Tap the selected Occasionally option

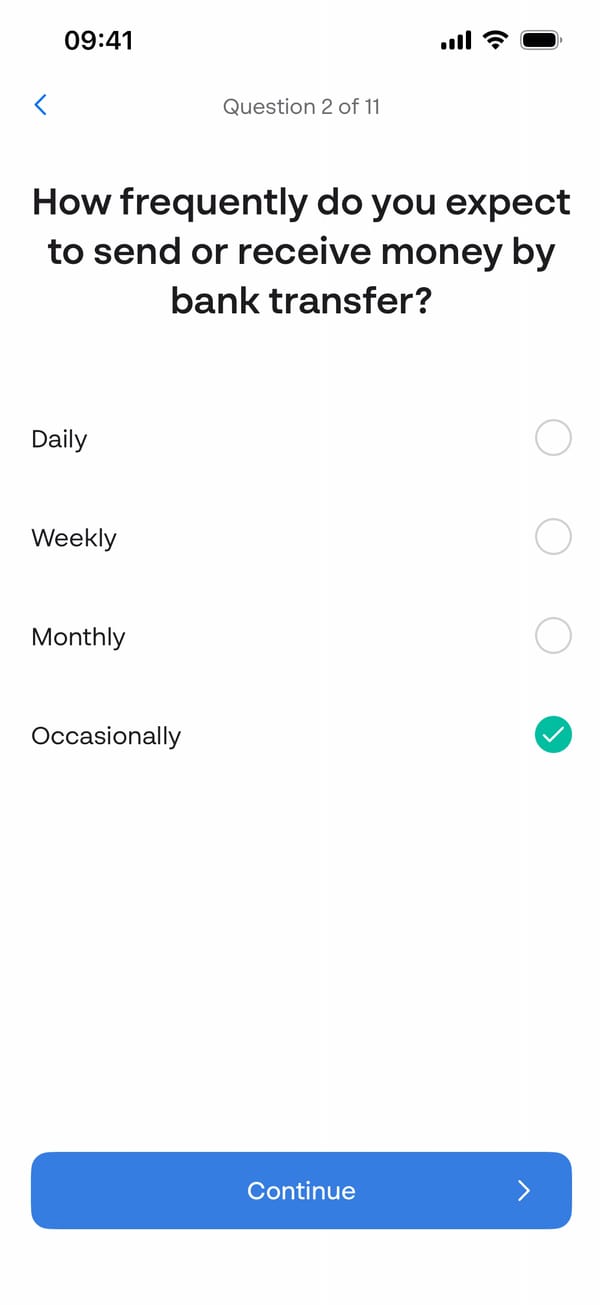tap(552, 736)
